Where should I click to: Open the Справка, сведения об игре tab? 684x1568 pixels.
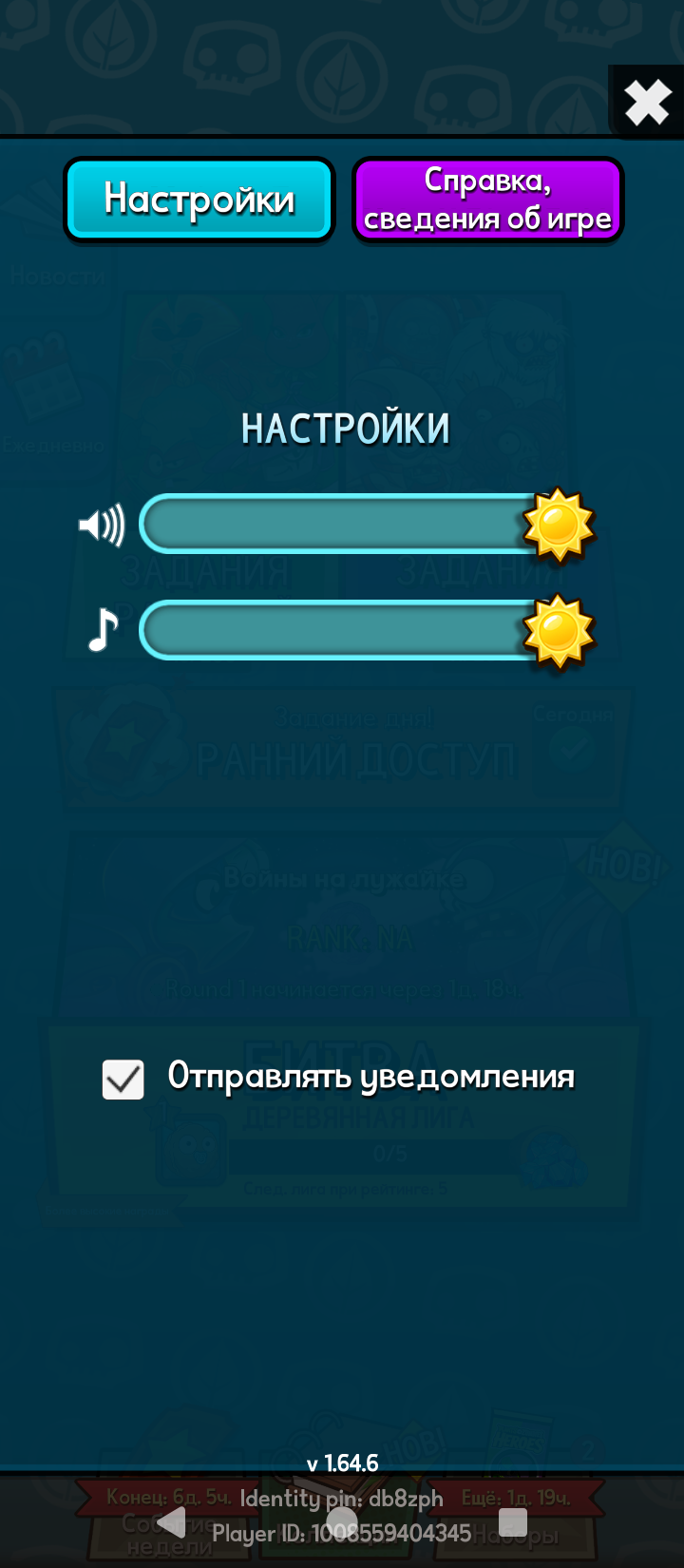487,200
